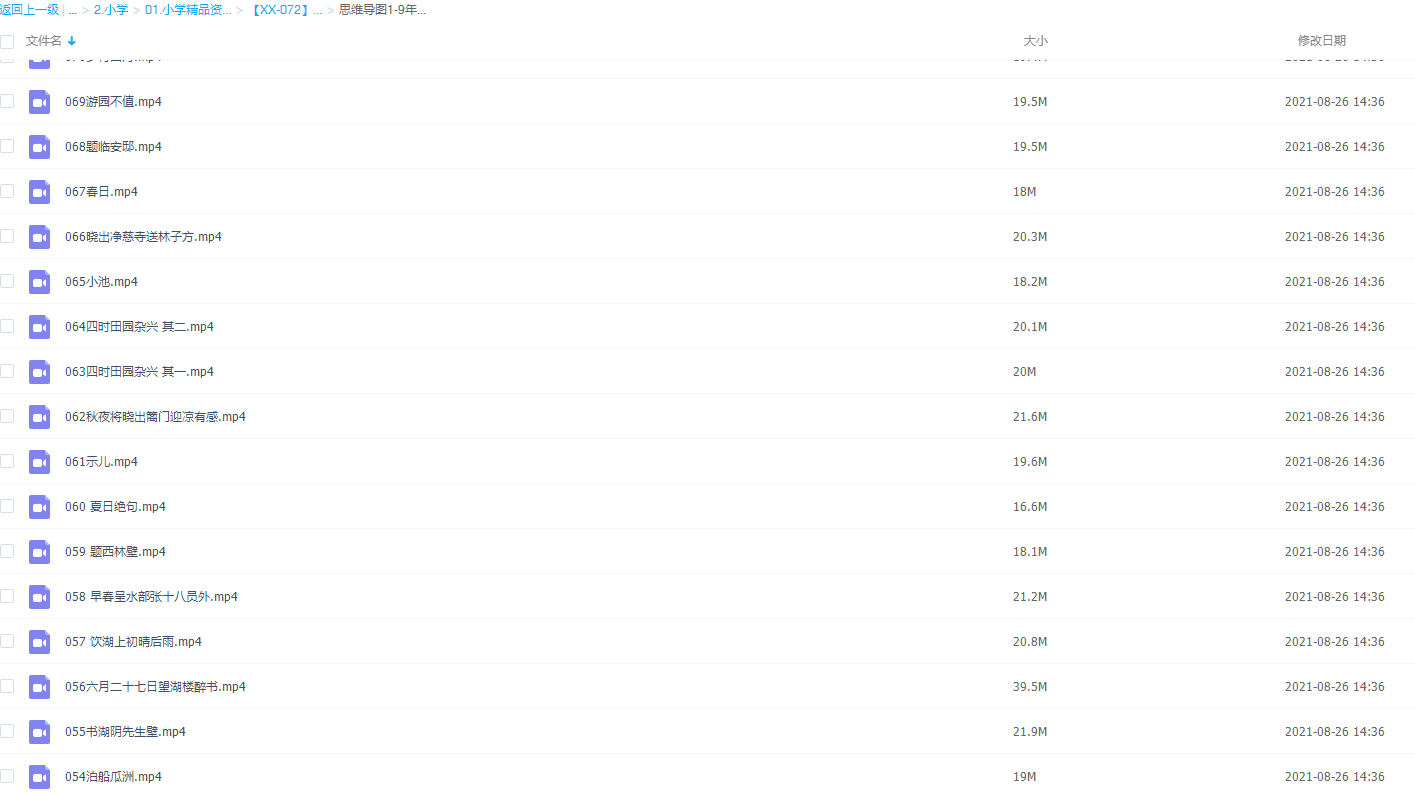Sort files by 大小 column
The image size is (1415, 794).
coord(1035,41)
